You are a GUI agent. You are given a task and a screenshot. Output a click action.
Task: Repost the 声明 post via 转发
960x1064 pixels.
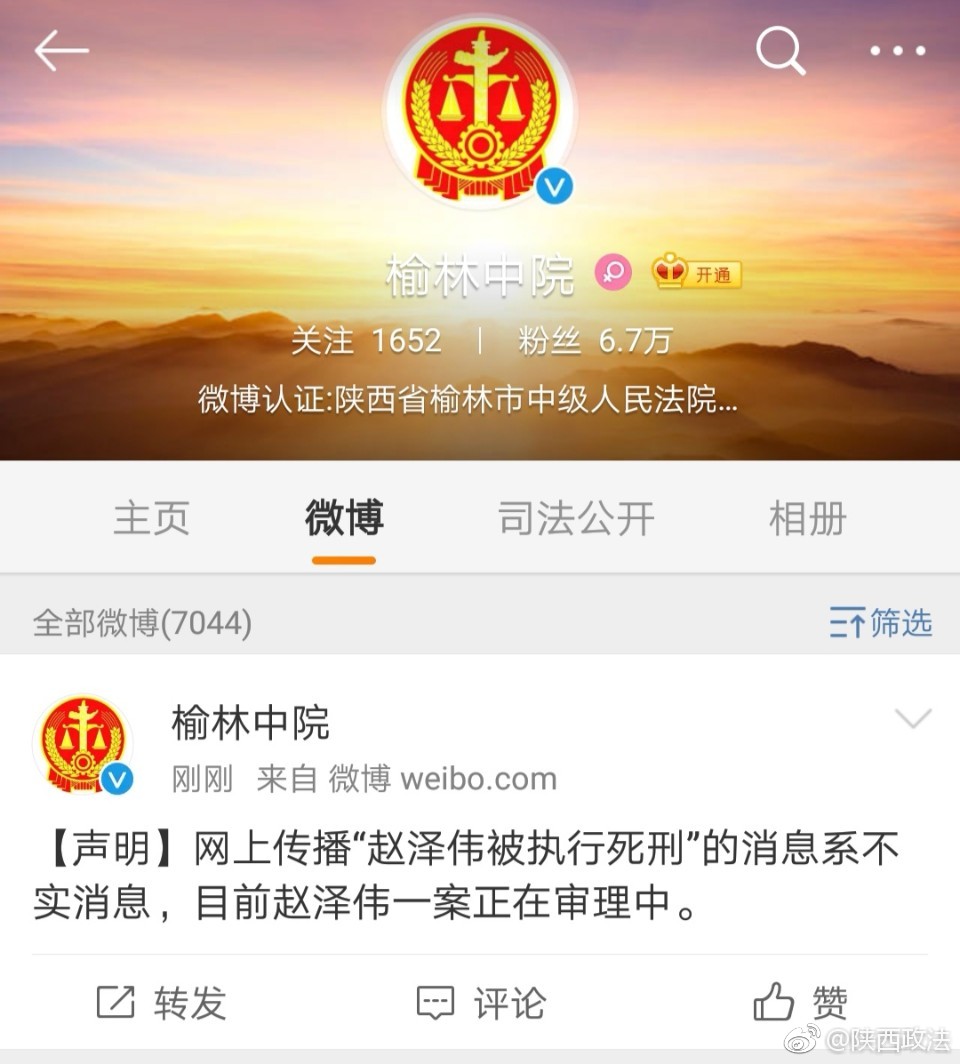point(162,1003)
